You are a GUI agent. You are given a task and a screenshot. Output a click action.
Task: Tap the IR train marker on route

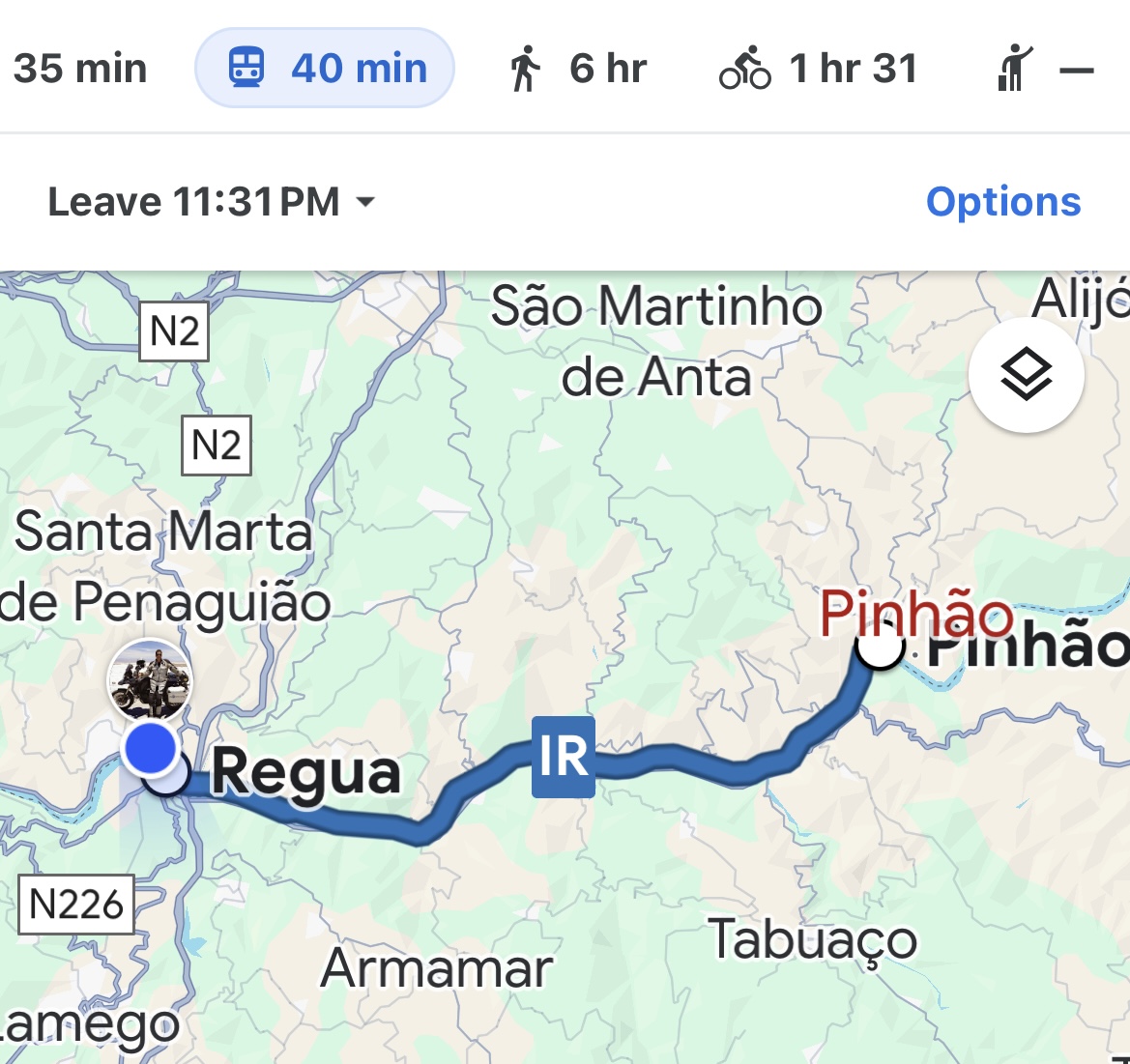point(563,757)
